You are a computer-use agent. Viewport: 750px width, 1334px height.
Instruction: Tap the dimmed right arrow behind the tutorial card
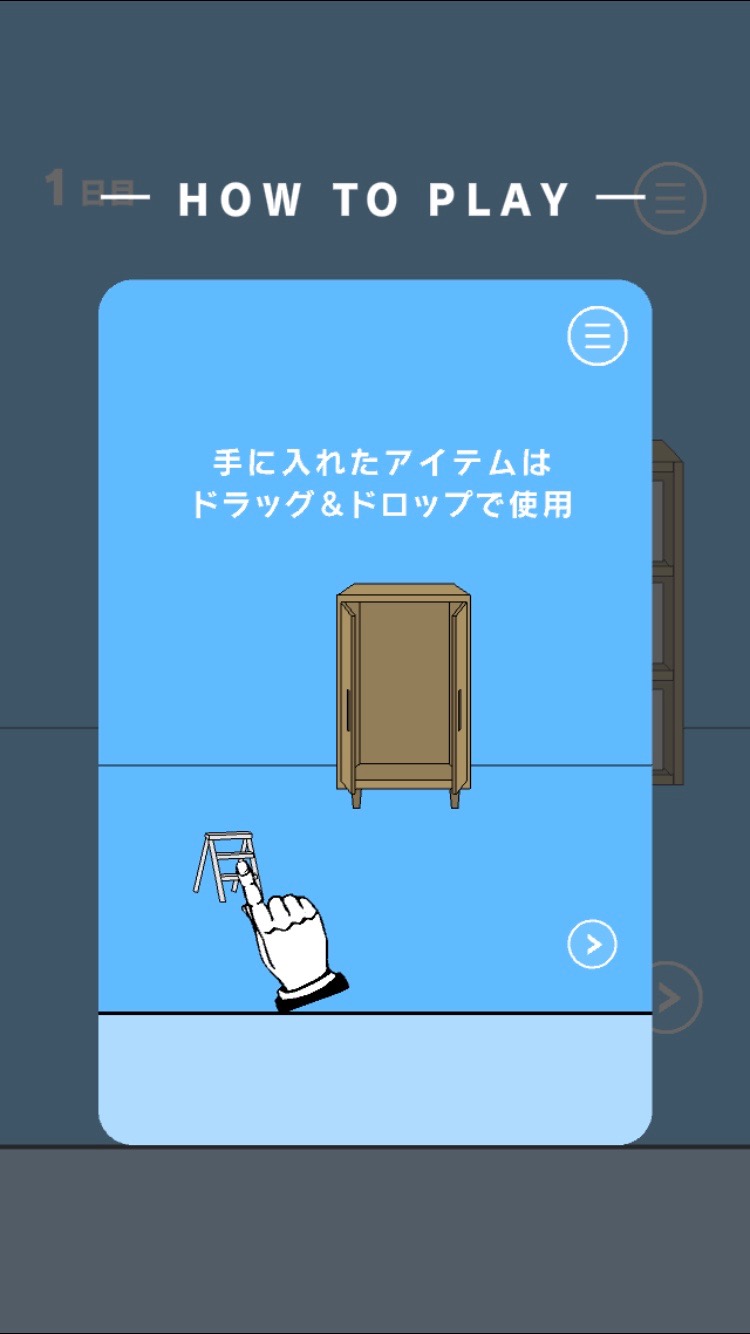(671, 997)
